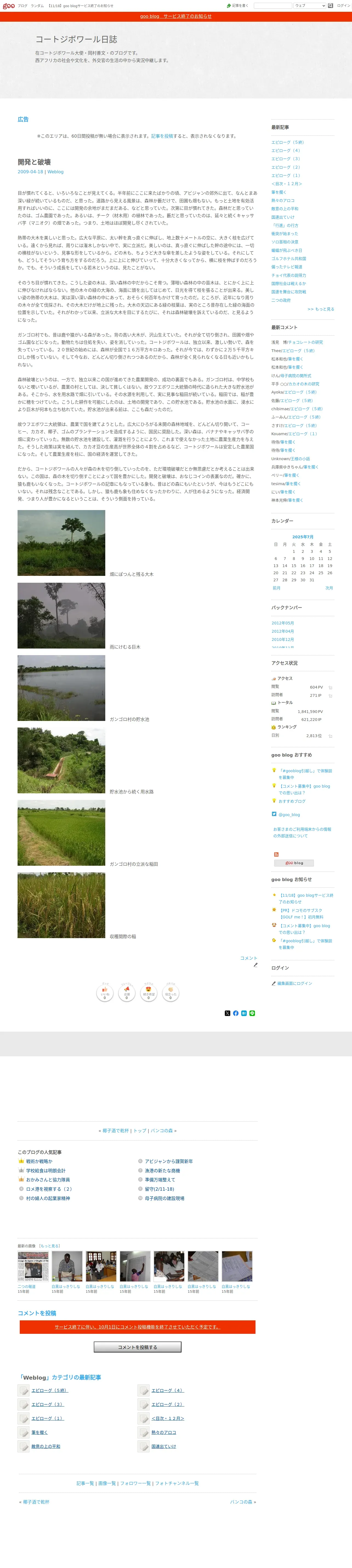React with 応援 to this post
352x1568 pixels.
(x=127, y=993)
